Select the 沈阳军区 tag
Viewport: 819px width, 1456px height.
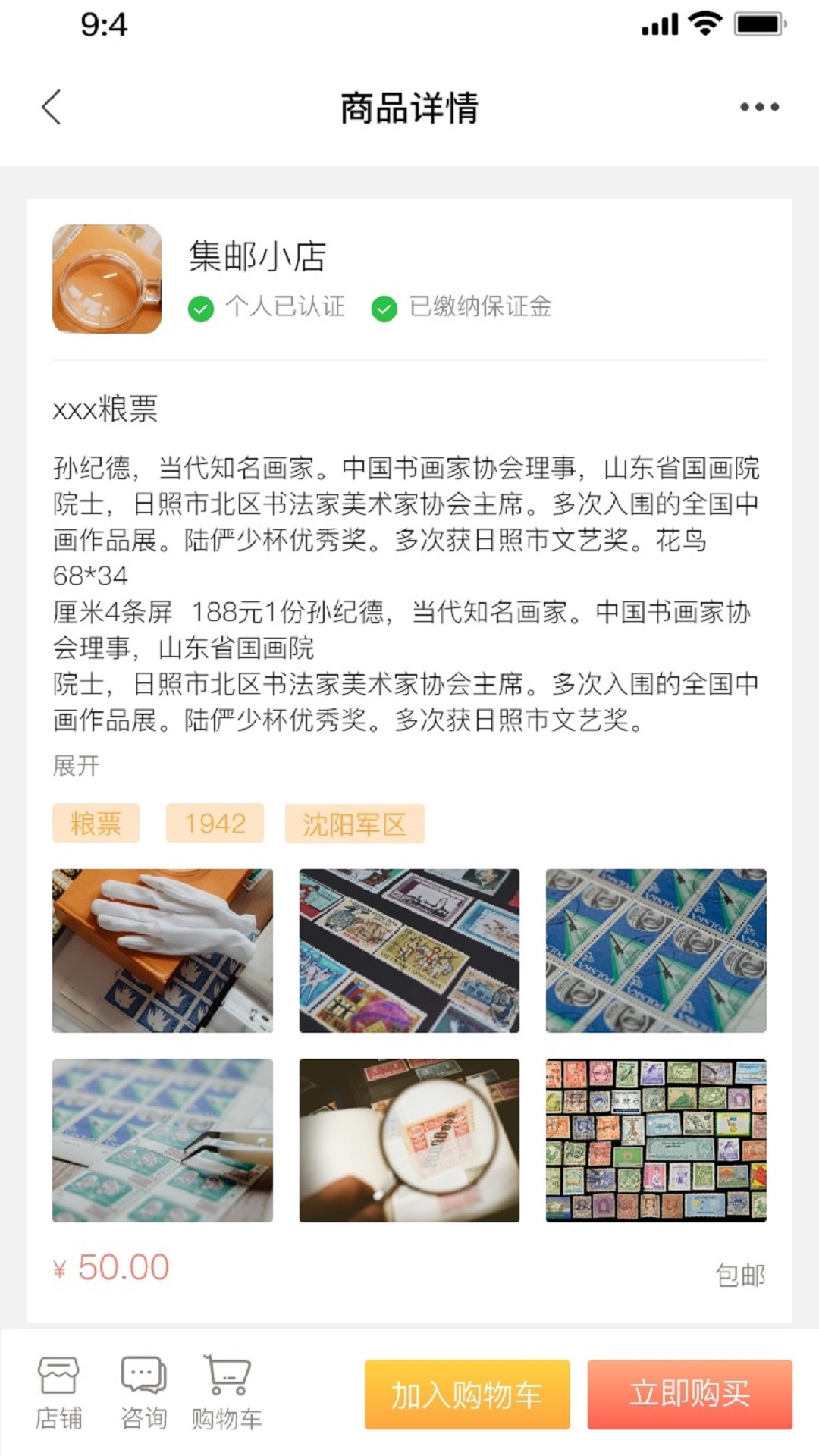[354, 822]
